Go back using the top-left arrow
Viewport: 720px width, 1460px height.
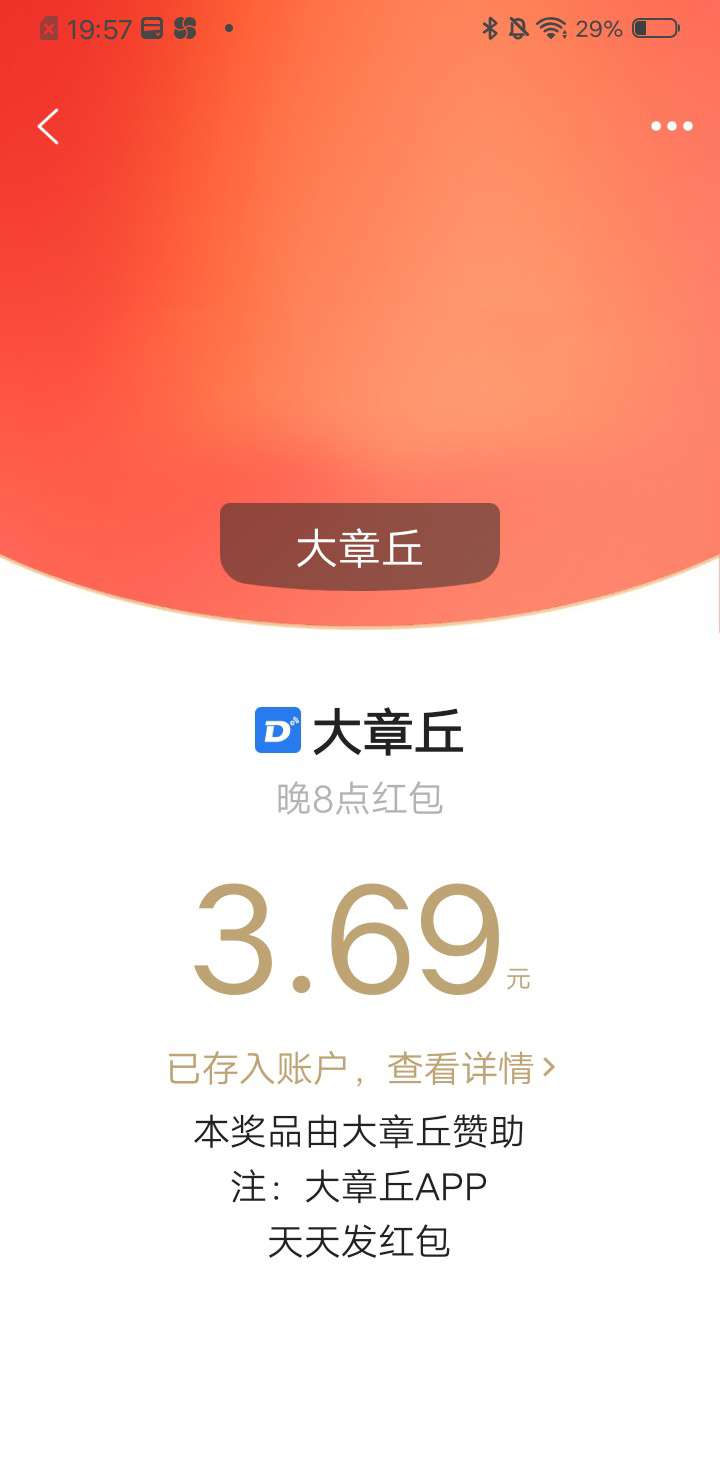(48, 127)
